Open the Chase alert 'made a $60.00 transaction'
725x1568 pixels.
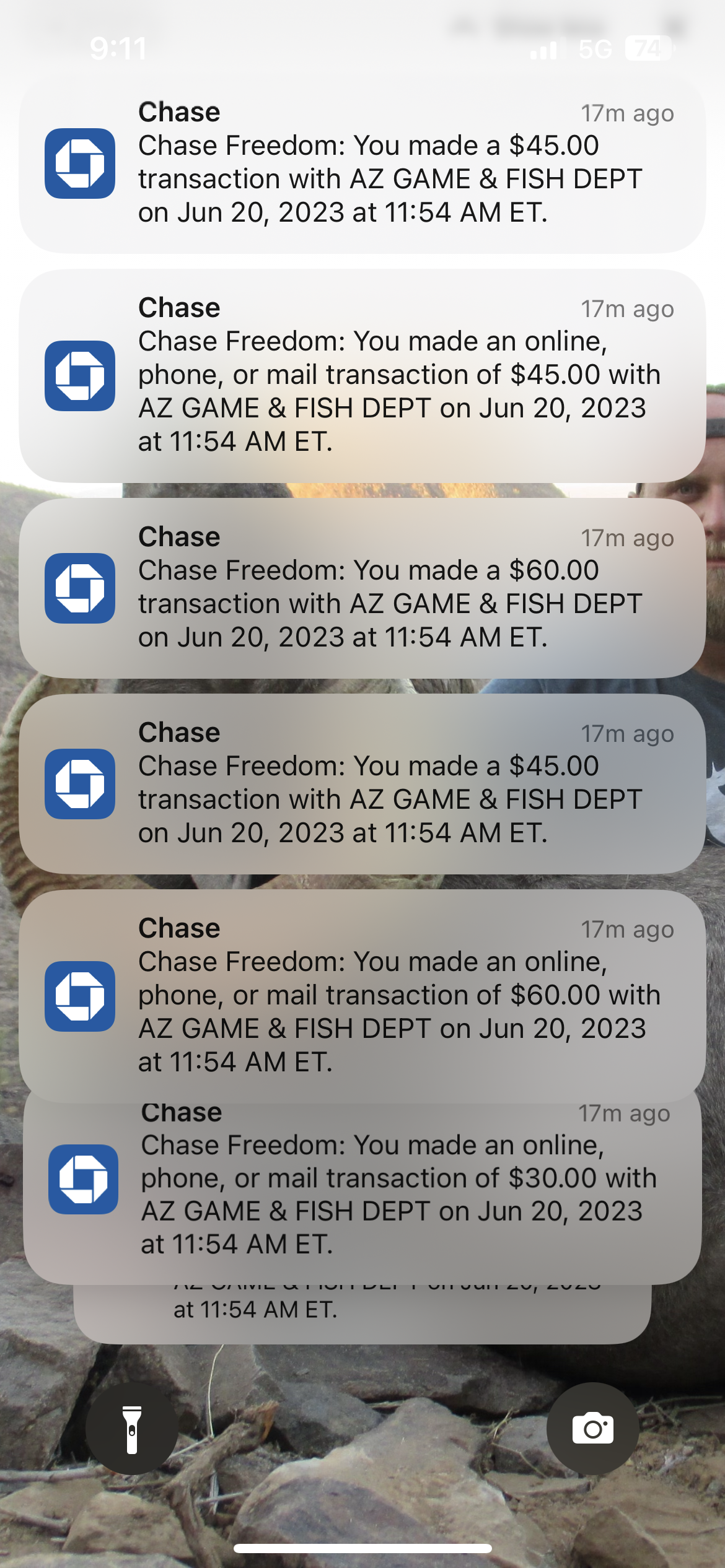pos(362,588)
